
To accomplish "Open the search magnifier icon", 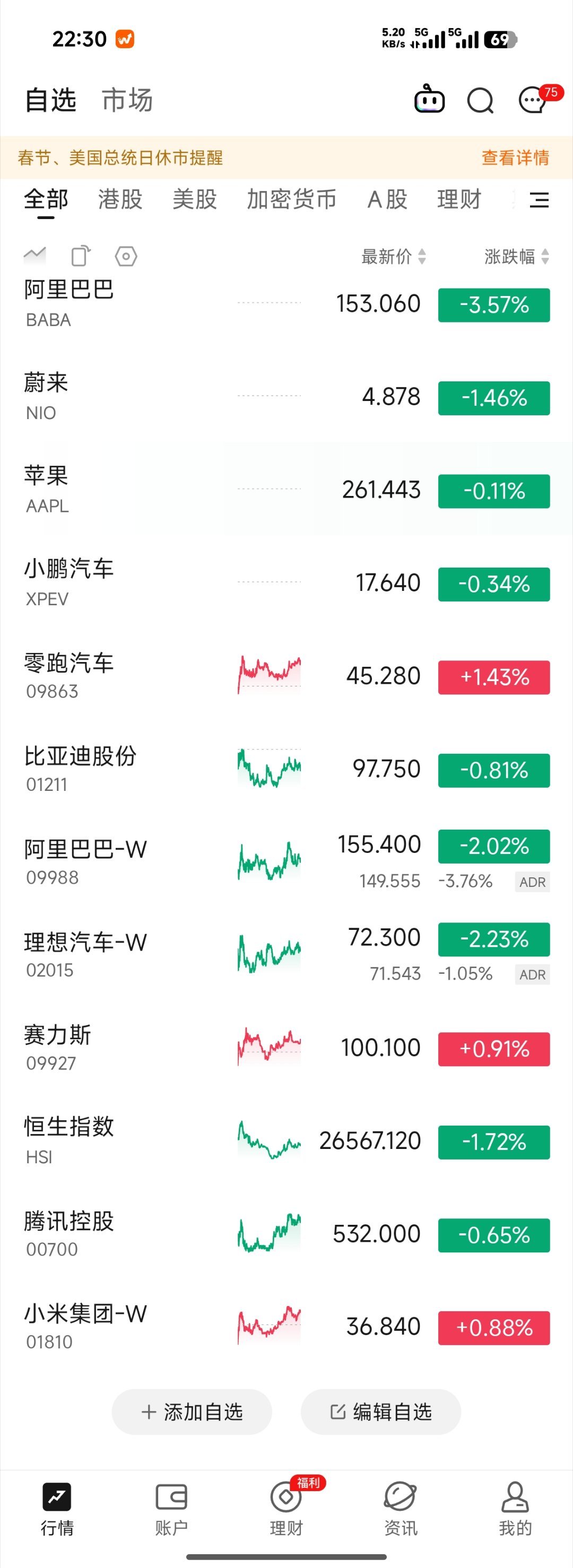I will pyautogui.click(x=481, y=100).
